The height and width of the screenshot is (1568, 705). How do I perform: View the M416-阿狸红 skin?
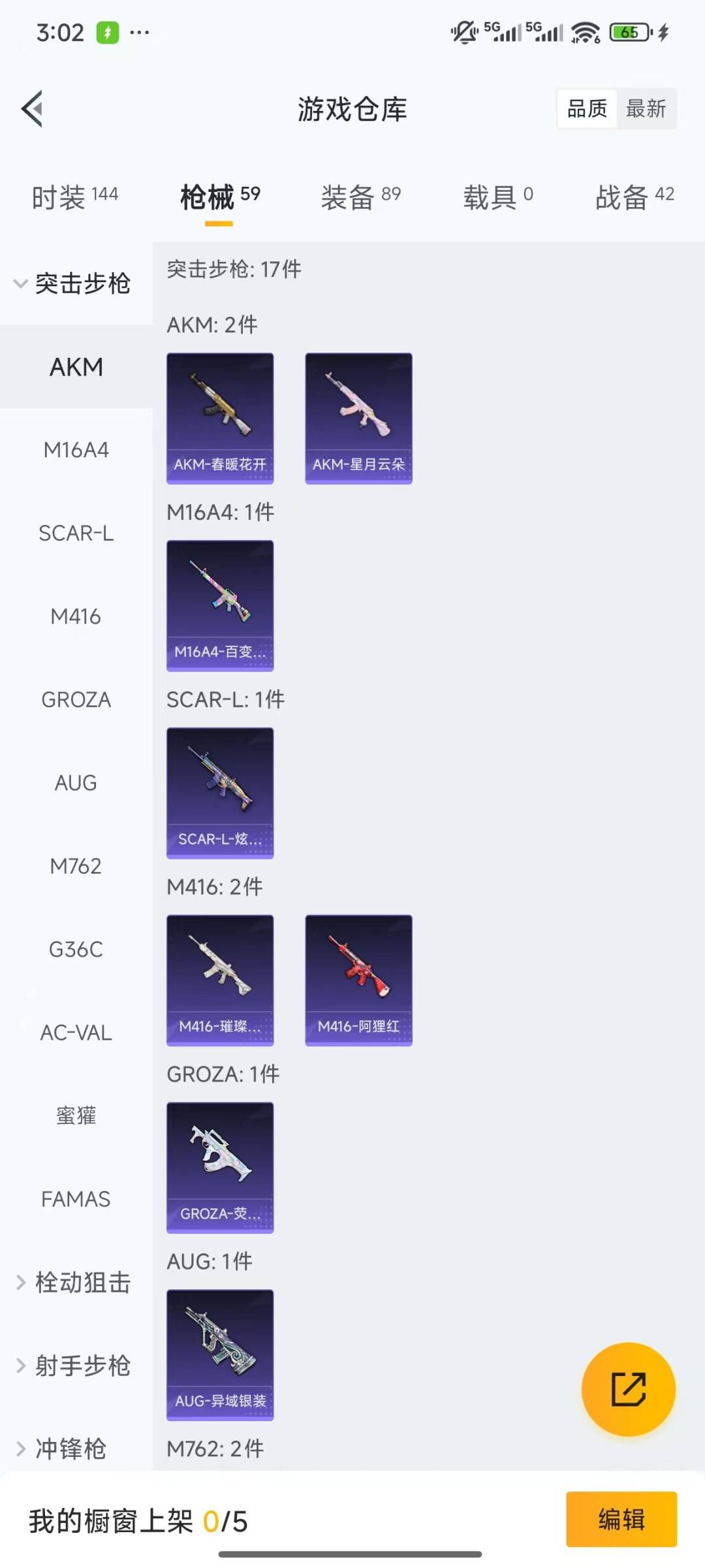click(358, 980)
